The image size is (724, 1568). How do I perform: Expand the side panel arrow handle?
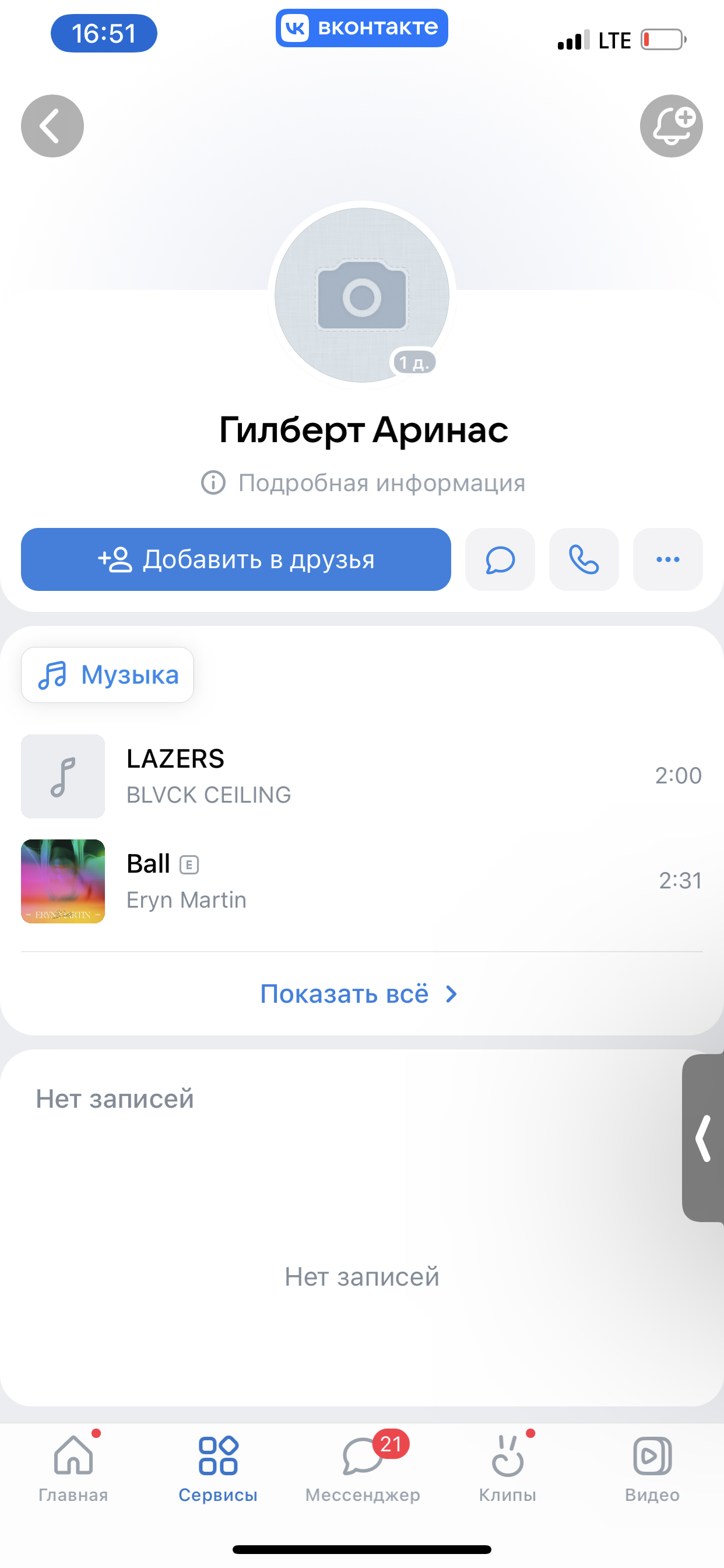[704, 1137]
